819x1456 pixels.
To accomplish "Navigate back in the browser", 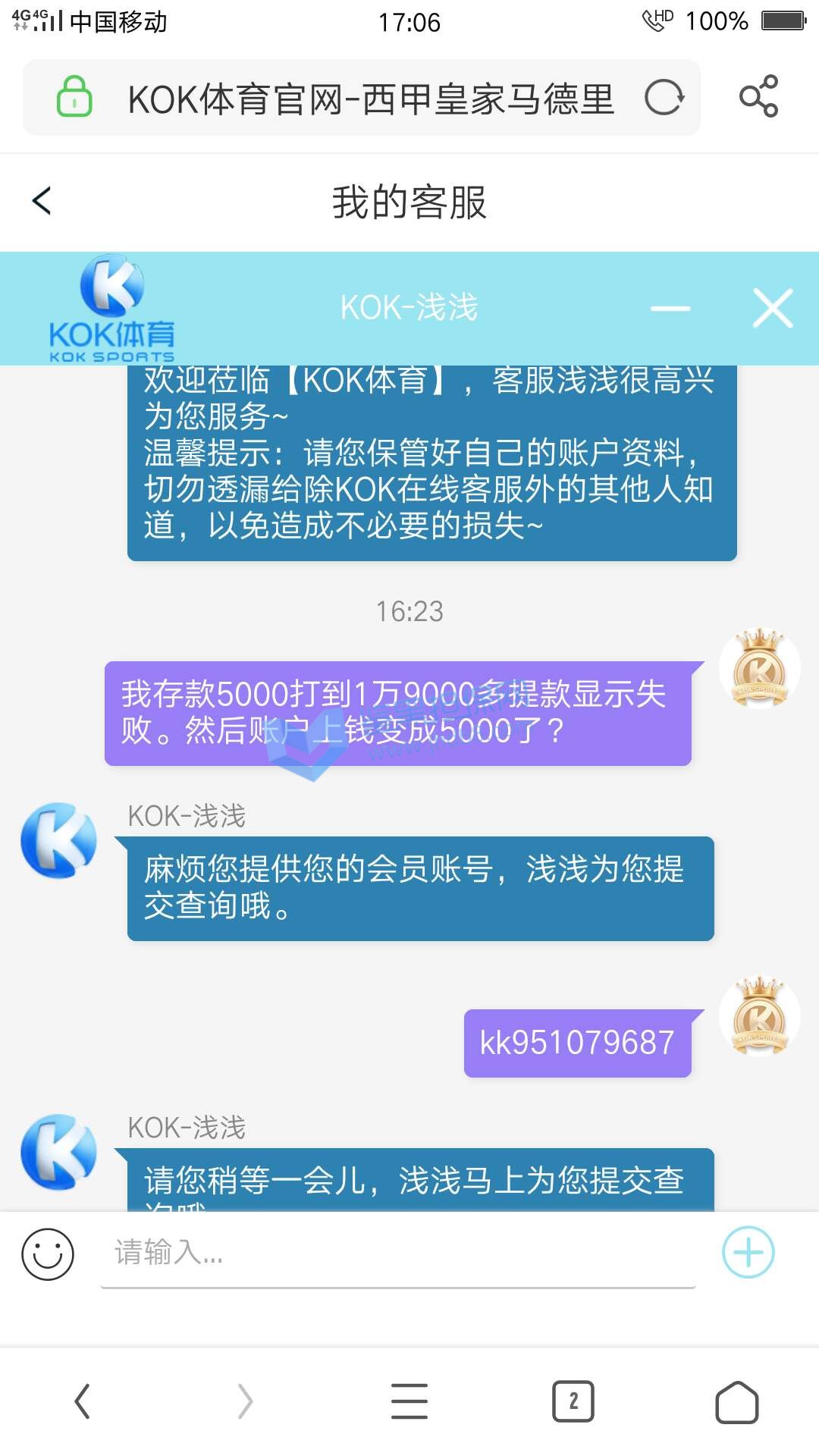I will [82, 1401].
